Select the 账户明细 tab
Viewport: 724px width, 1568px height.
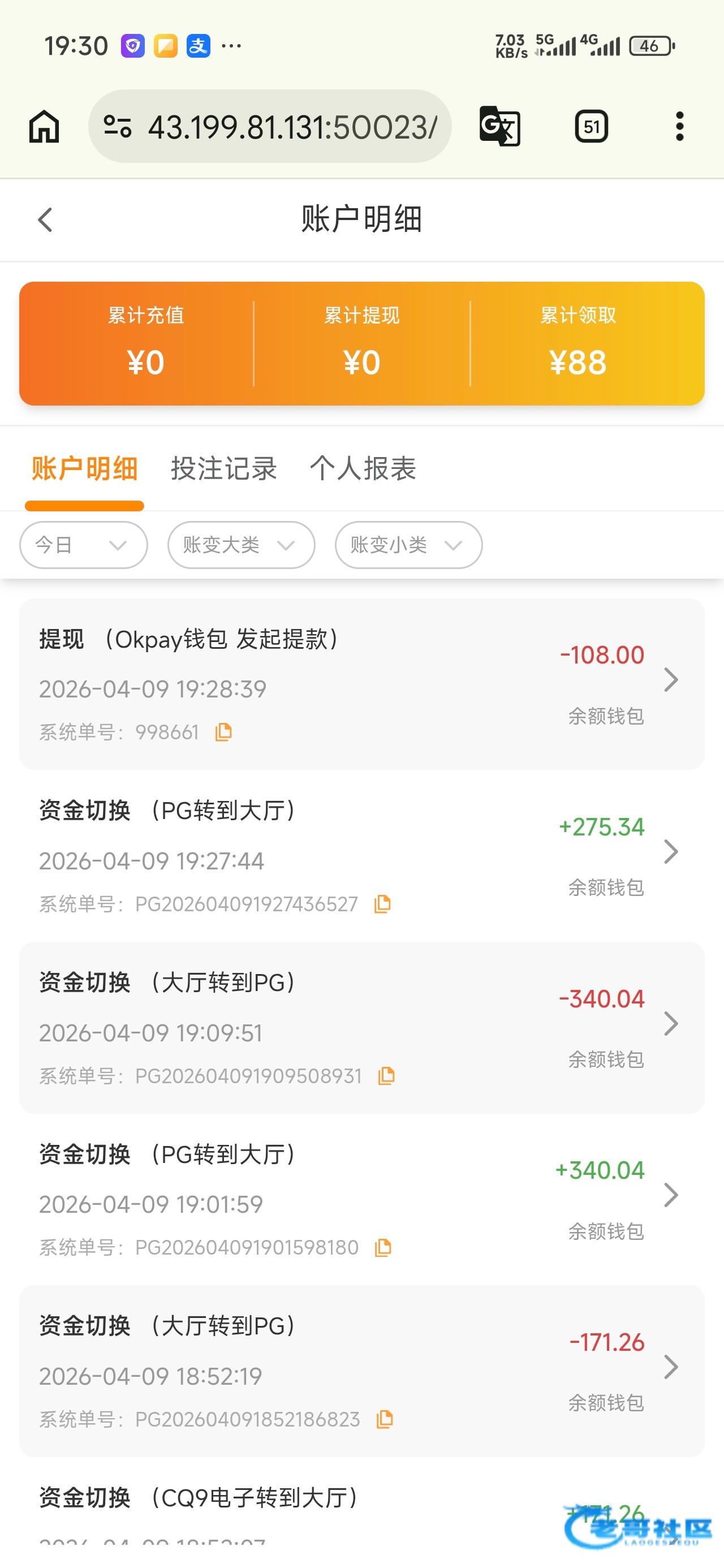pos(85,469)
